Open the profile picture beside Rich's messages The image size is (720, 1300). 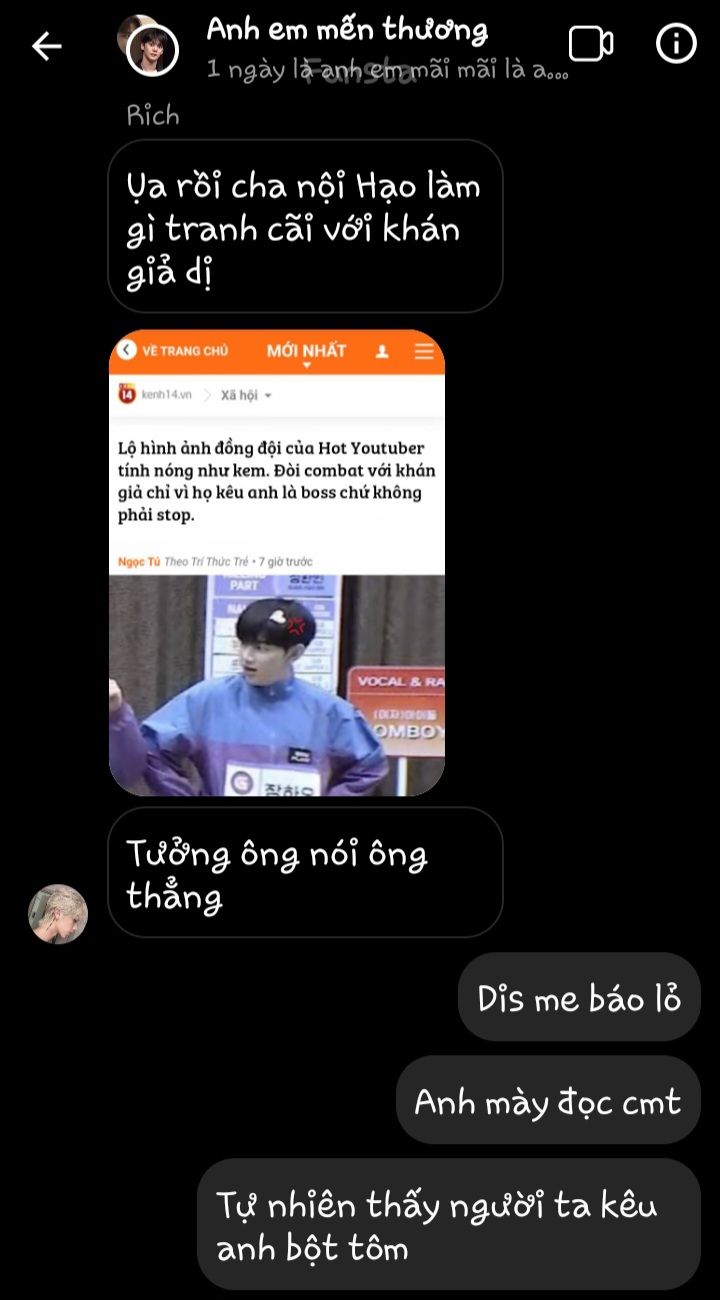point(58,914)
